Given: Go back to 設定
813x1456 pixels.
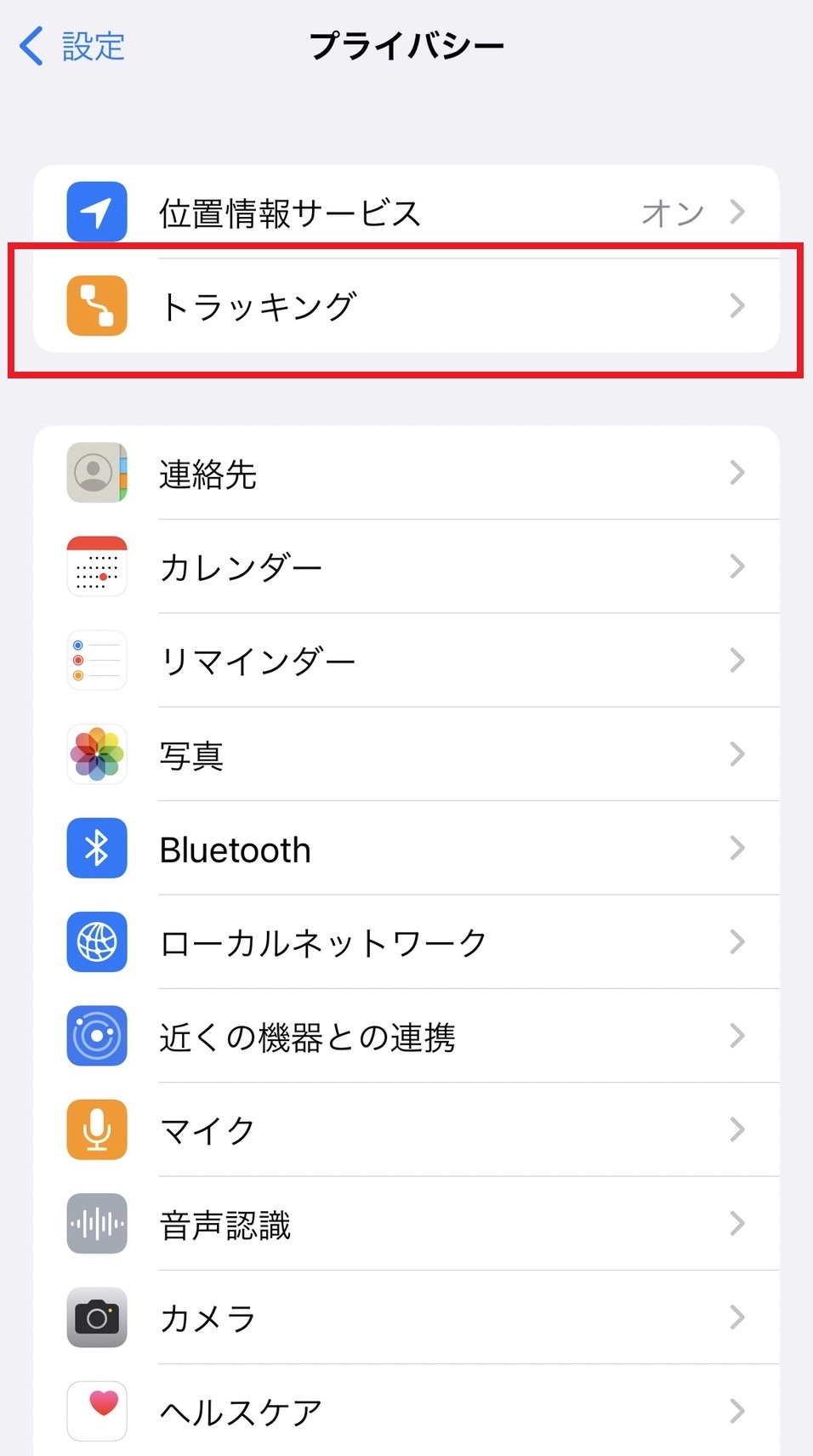Looking at the screenshot, I should click(x=72, y=46).
